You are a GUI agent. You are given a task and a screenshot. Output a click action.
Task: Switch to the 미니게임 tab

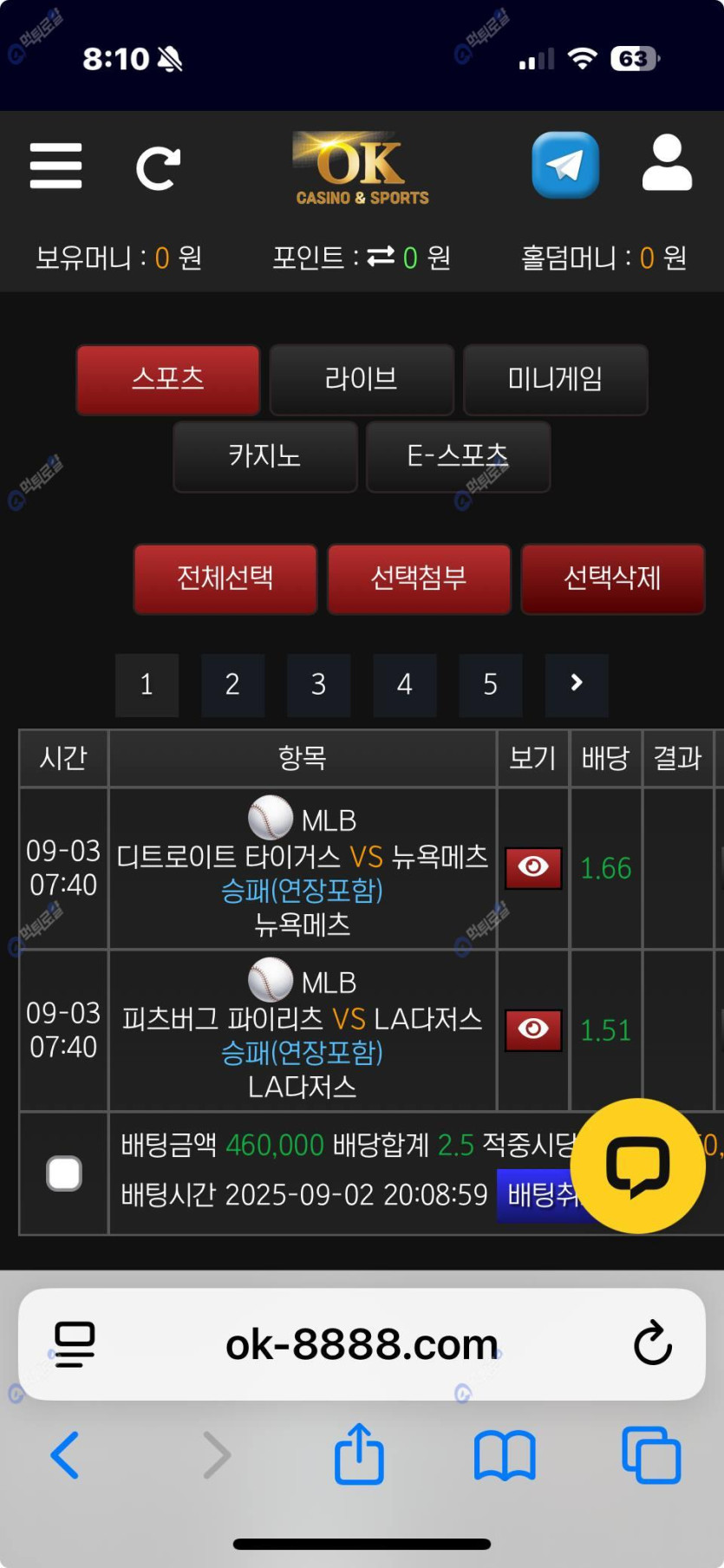[555, 379]
